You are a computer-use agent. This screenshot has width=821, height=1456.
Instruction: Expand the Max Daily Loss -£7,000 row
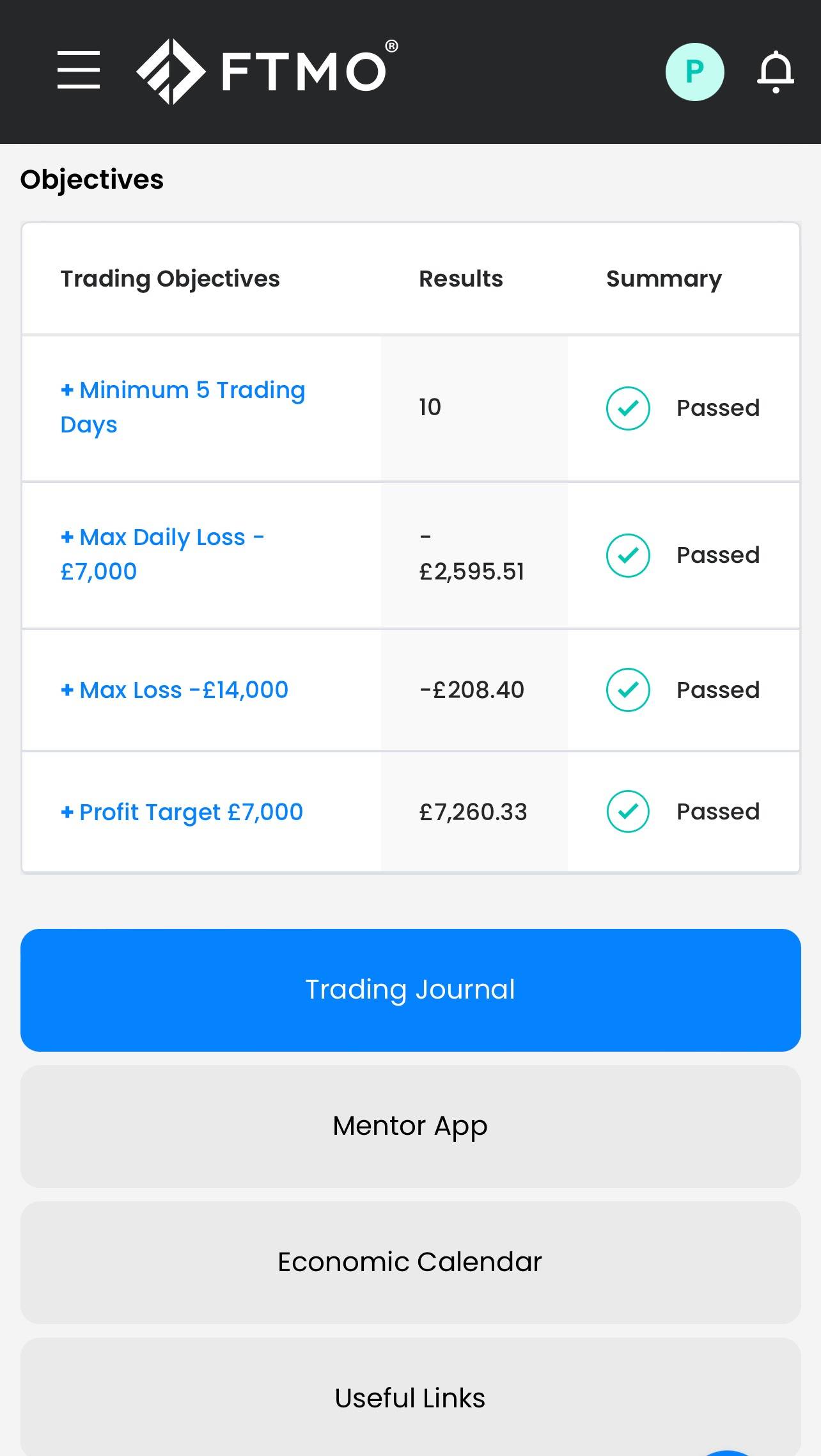pos(68,537)
